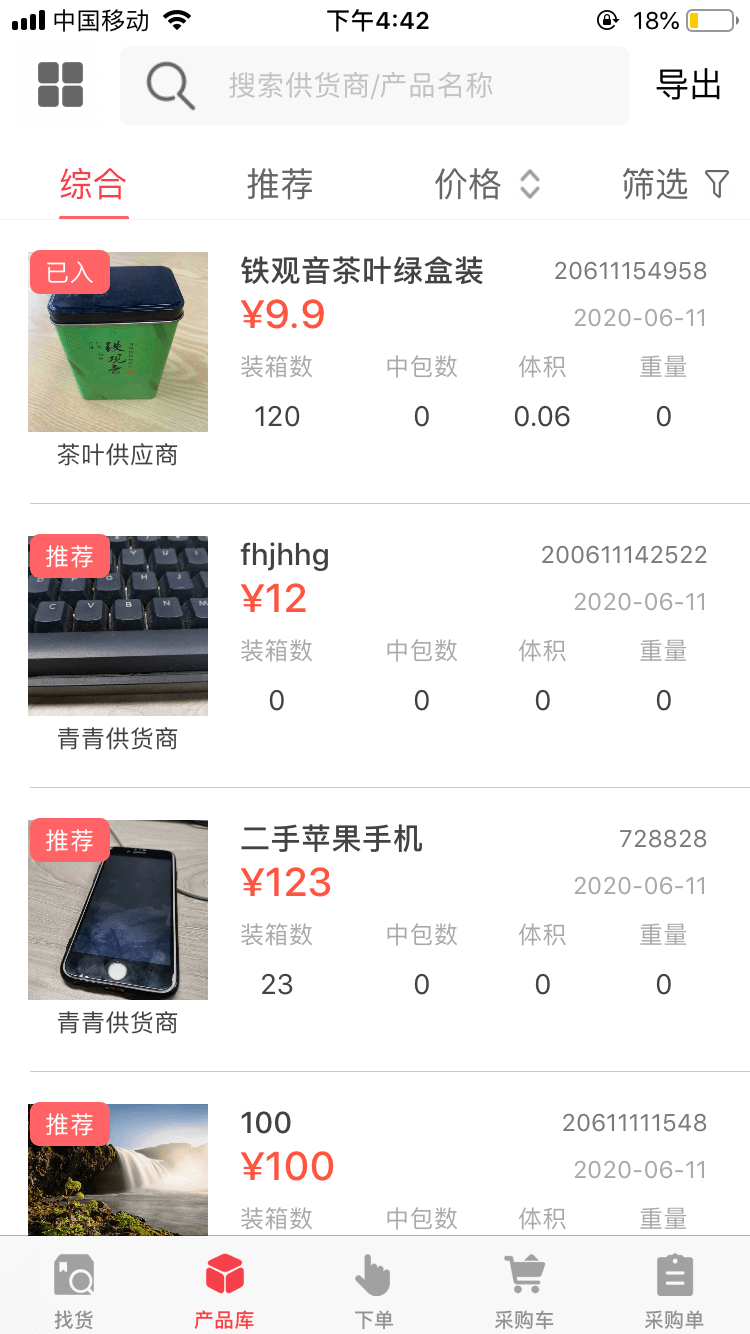Go to the 找货 tab
The height and width of the screenshot is (1334, 750).
(74, 1290)
